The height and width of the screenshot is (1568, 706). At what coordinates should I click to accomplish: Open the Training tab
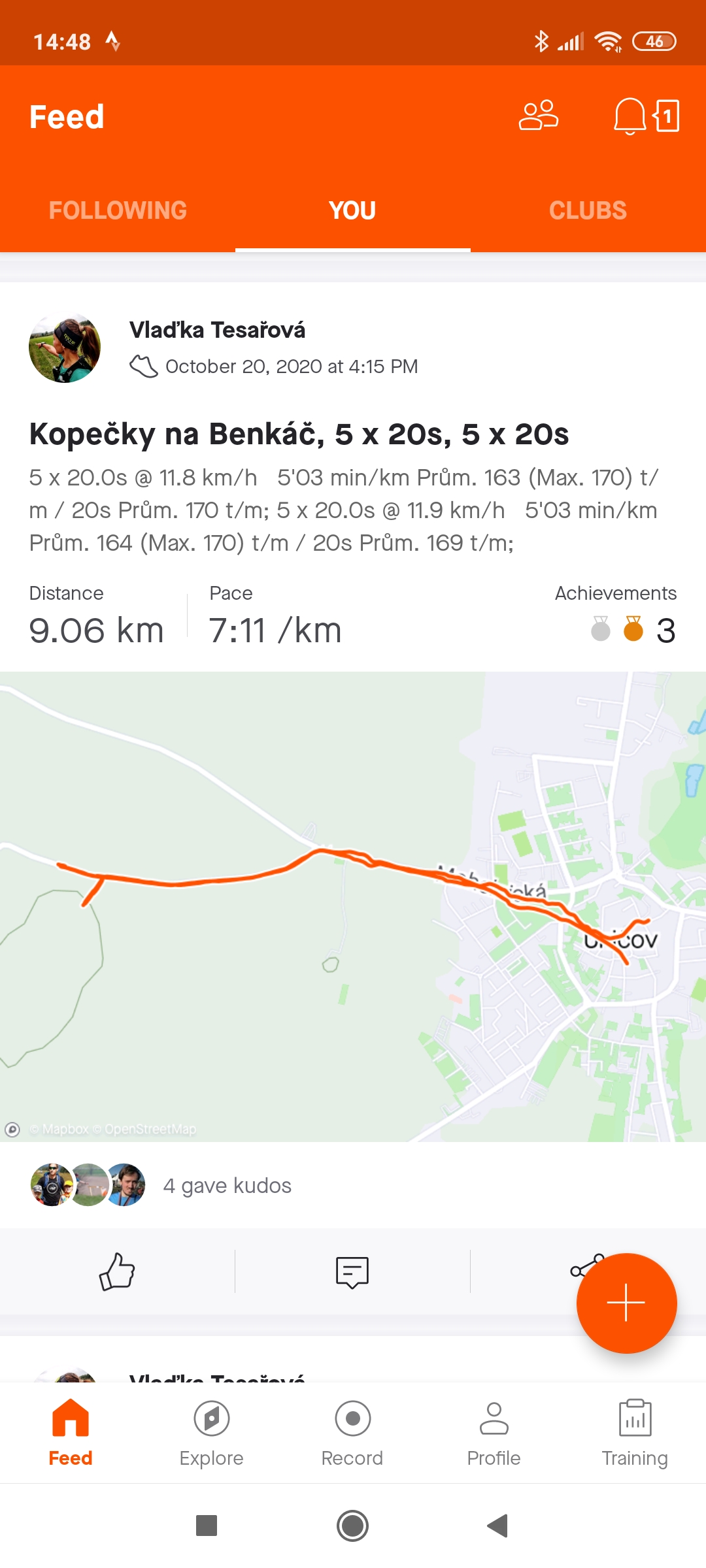635,1433
